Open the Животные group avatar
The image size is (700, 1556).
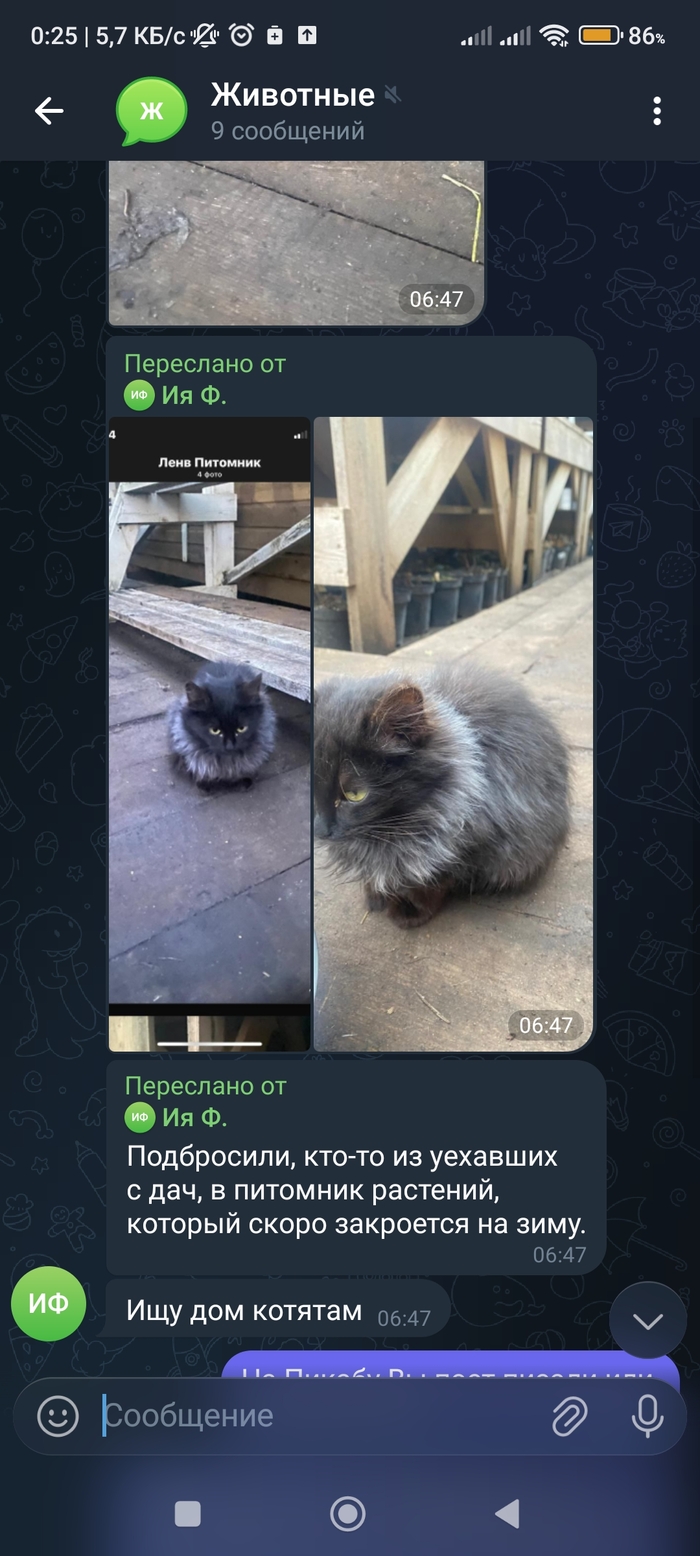tap(151, 111)
